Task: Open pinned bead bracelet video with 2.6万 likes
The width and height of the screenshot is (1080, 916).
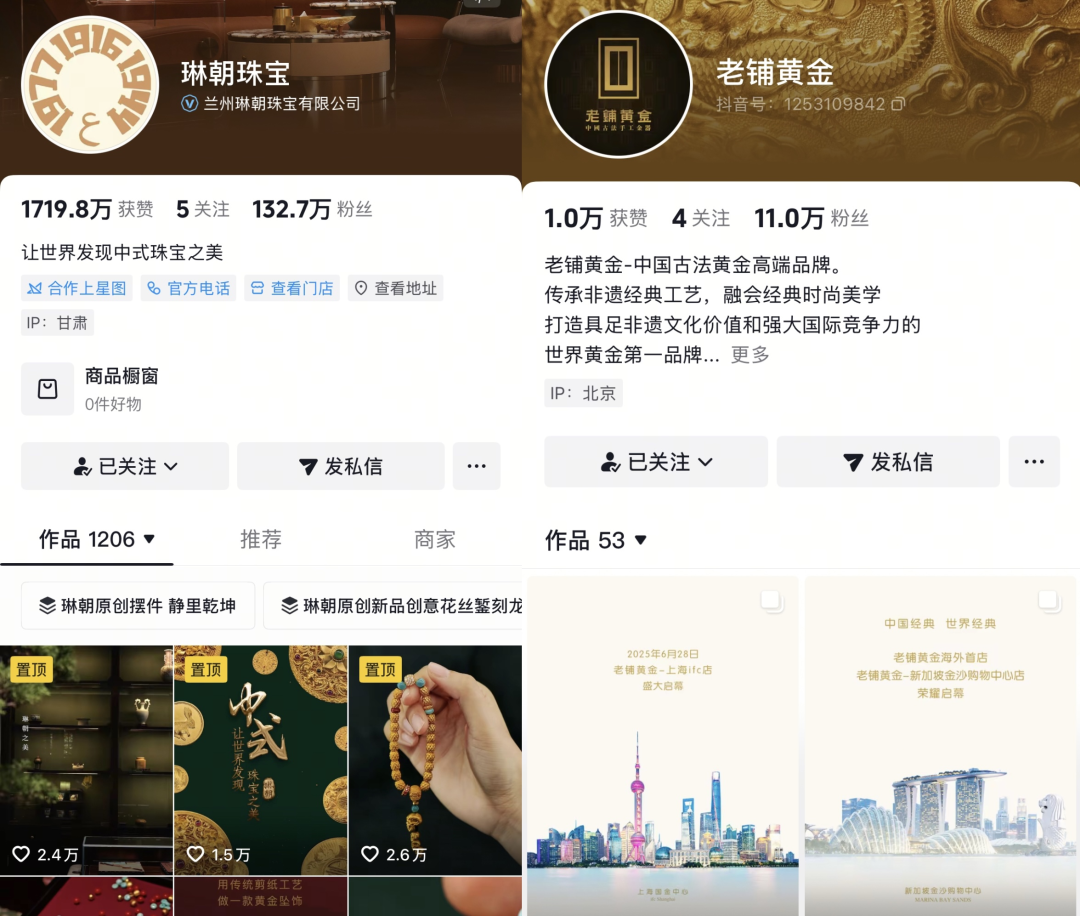Action: 434,760
